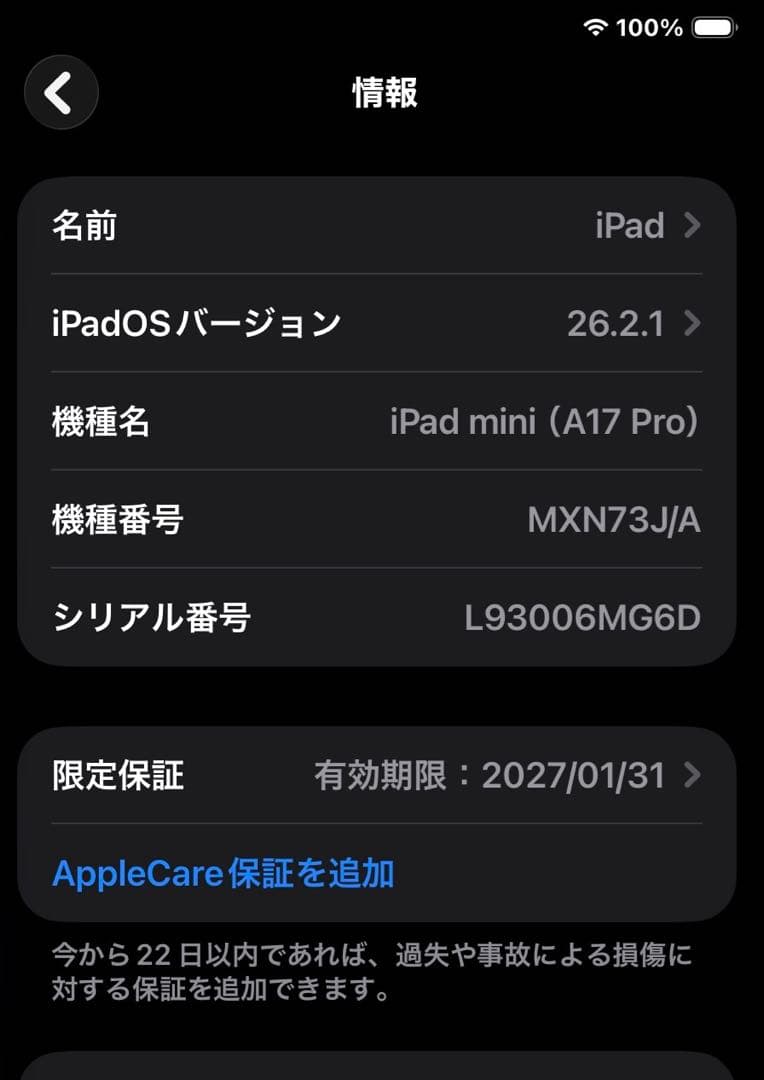Viewport: 764px width, 1080px height.
Task: Tap the AppleCare保証を追加 link
Action: pyautogui.click(x=222, y=872)
